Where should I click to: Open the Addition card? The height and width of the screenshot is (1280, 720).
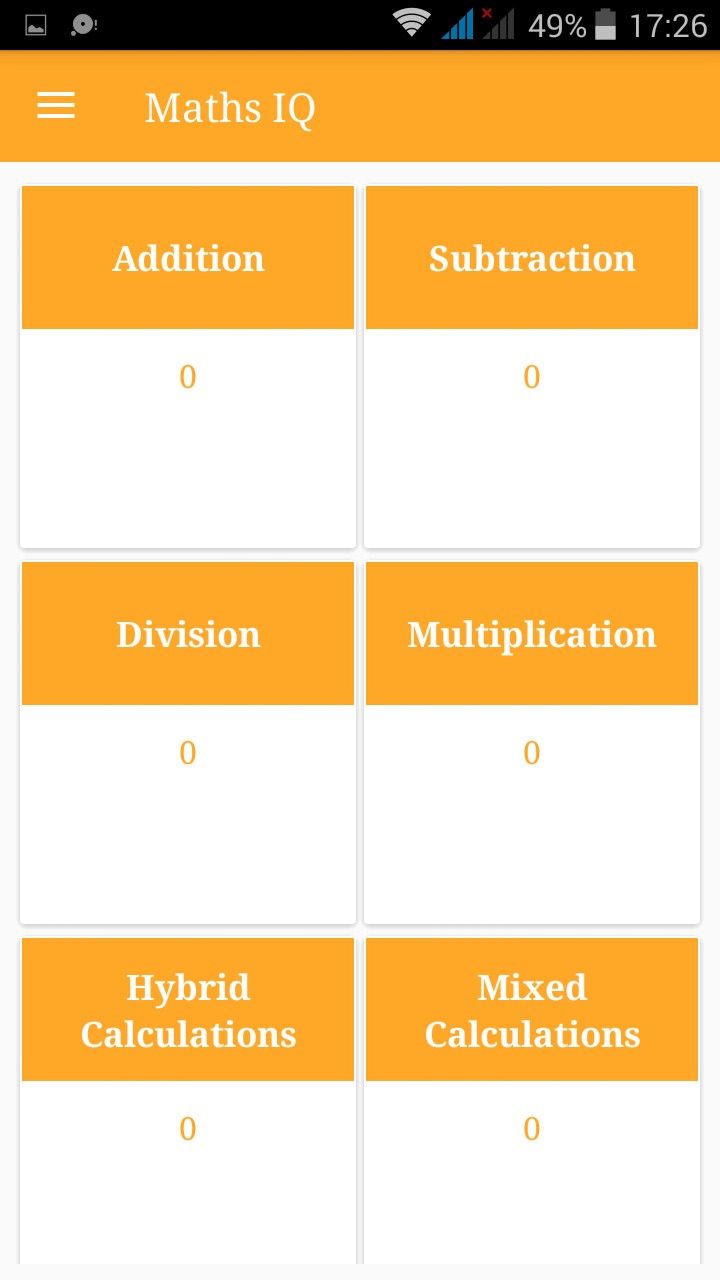(188, 366)
